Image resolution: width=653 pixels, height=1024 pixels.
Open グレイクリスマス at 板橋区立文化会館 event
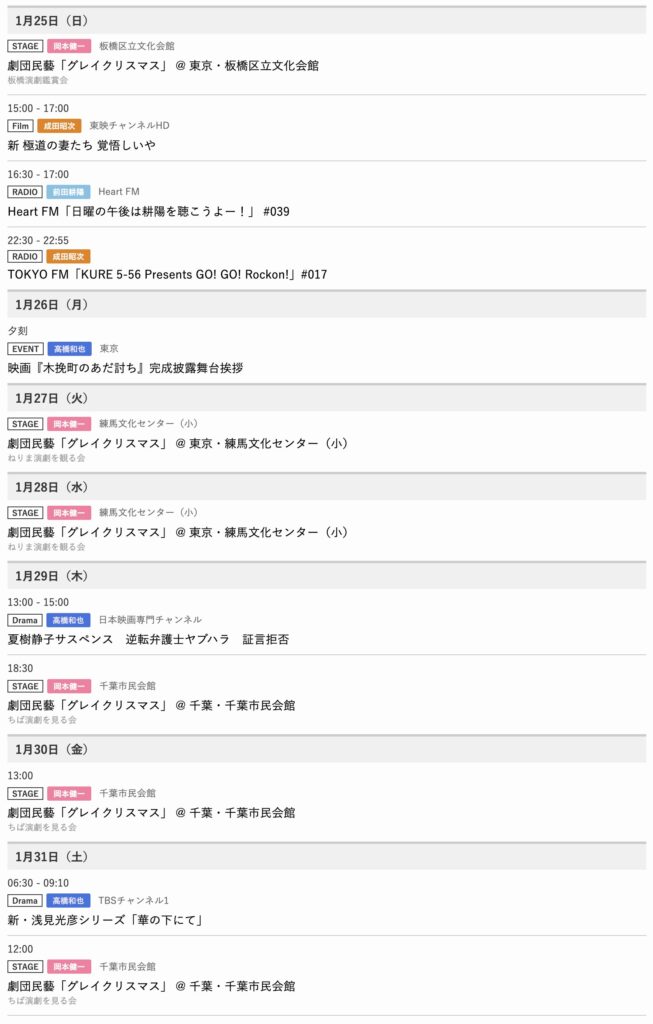tap(163, 65)
